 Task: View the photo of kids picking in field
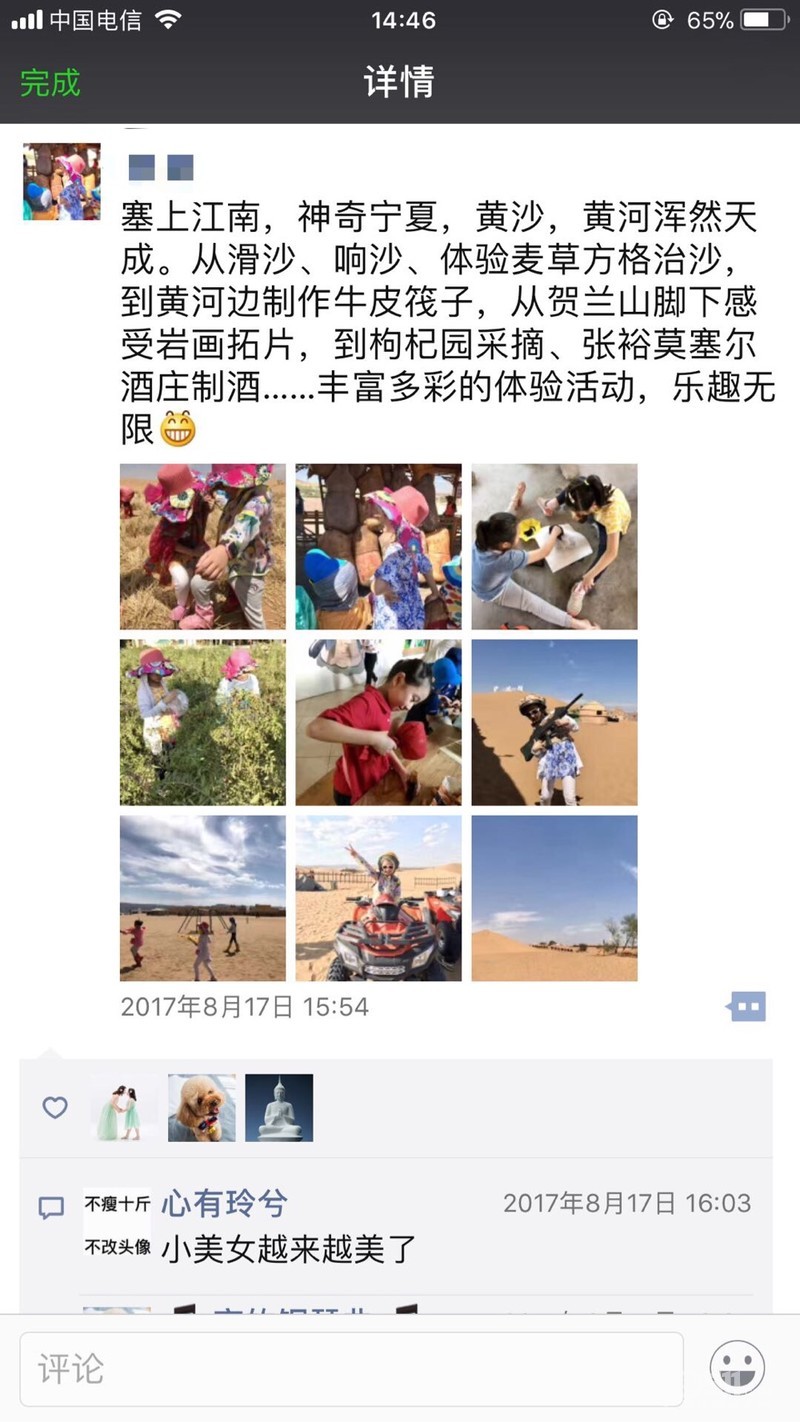pyautogui.click(x=203, y=722)
